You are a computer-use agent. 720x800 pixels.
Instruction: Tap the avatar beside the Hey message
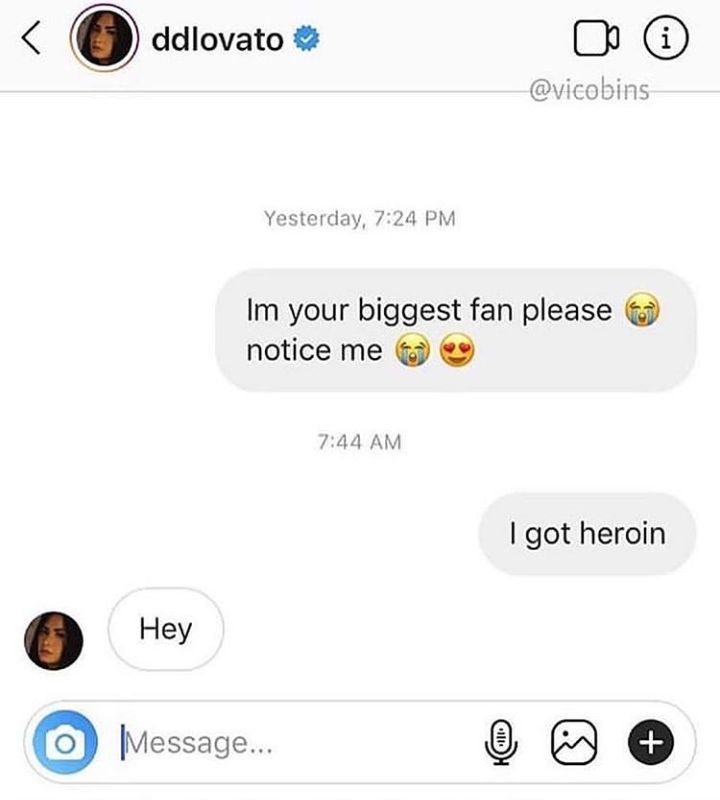tap(52, 641)
